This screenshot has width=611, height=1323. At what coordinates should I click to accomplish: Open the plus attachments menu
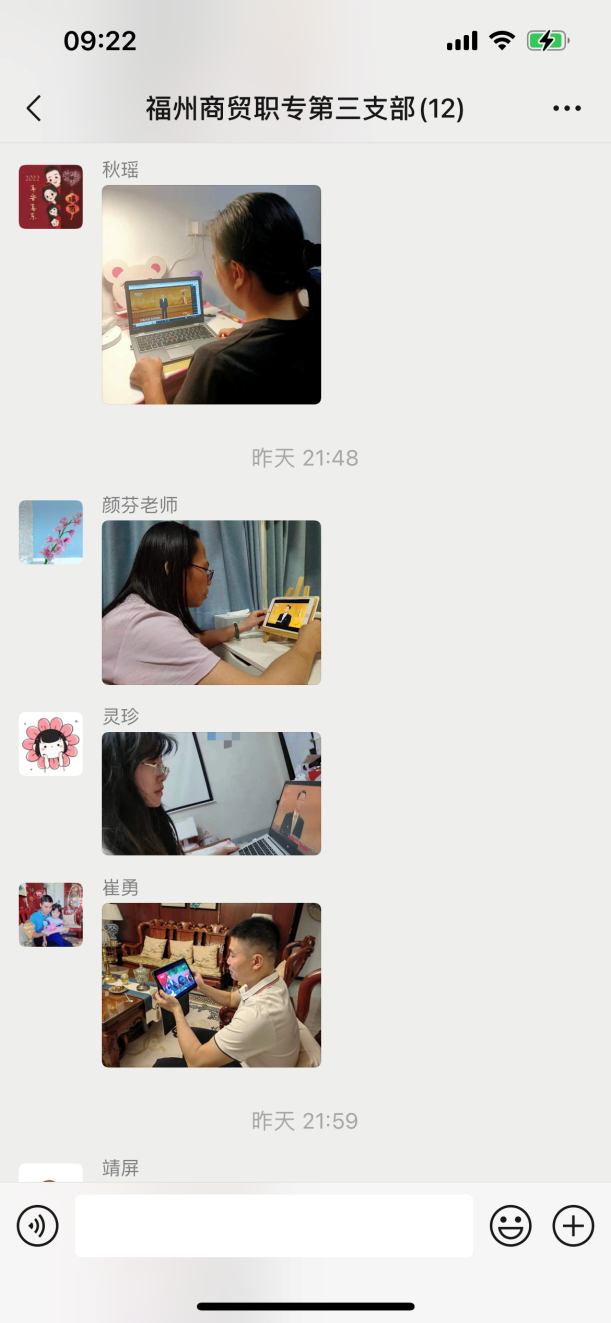click(573, 1225)
